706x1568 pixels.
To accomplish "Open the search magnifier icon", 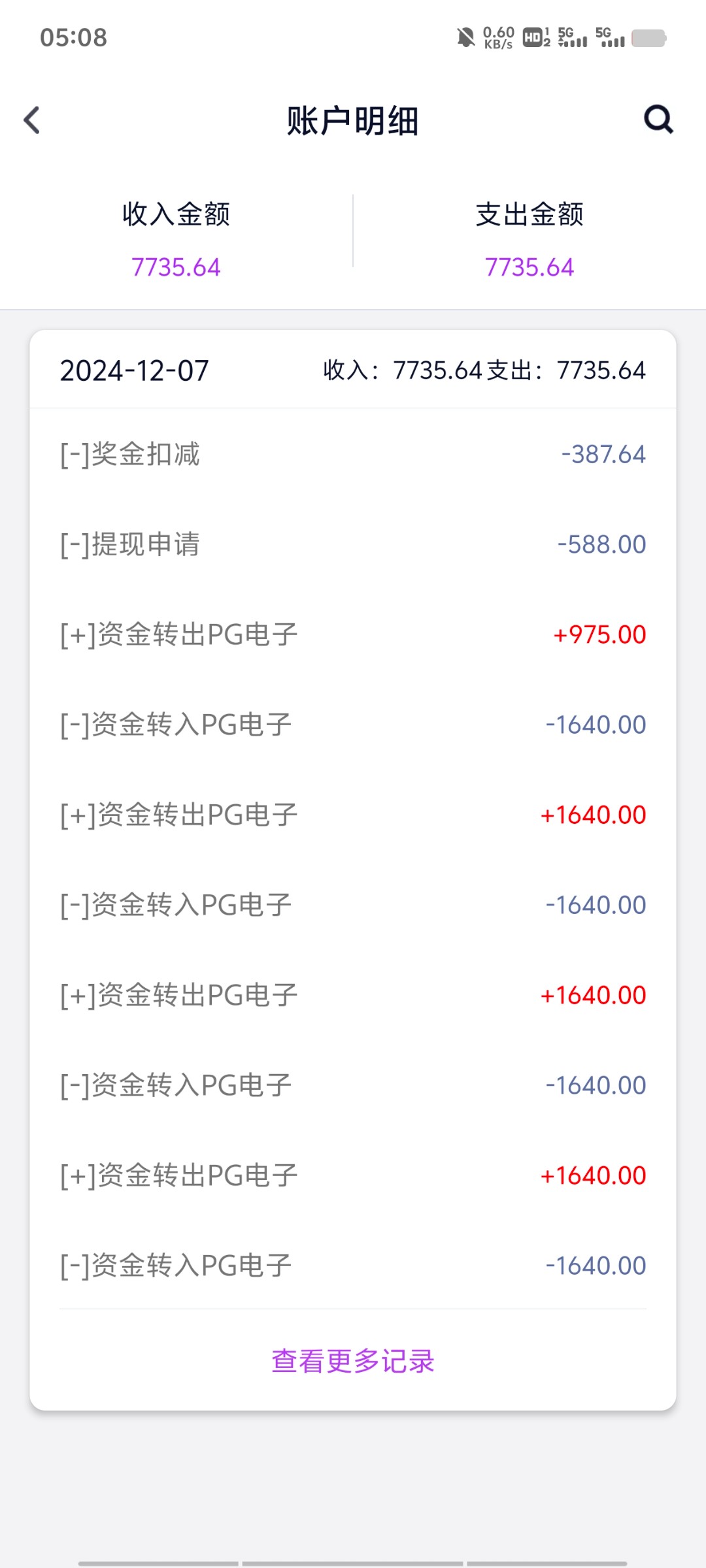I will coord(658,120).
